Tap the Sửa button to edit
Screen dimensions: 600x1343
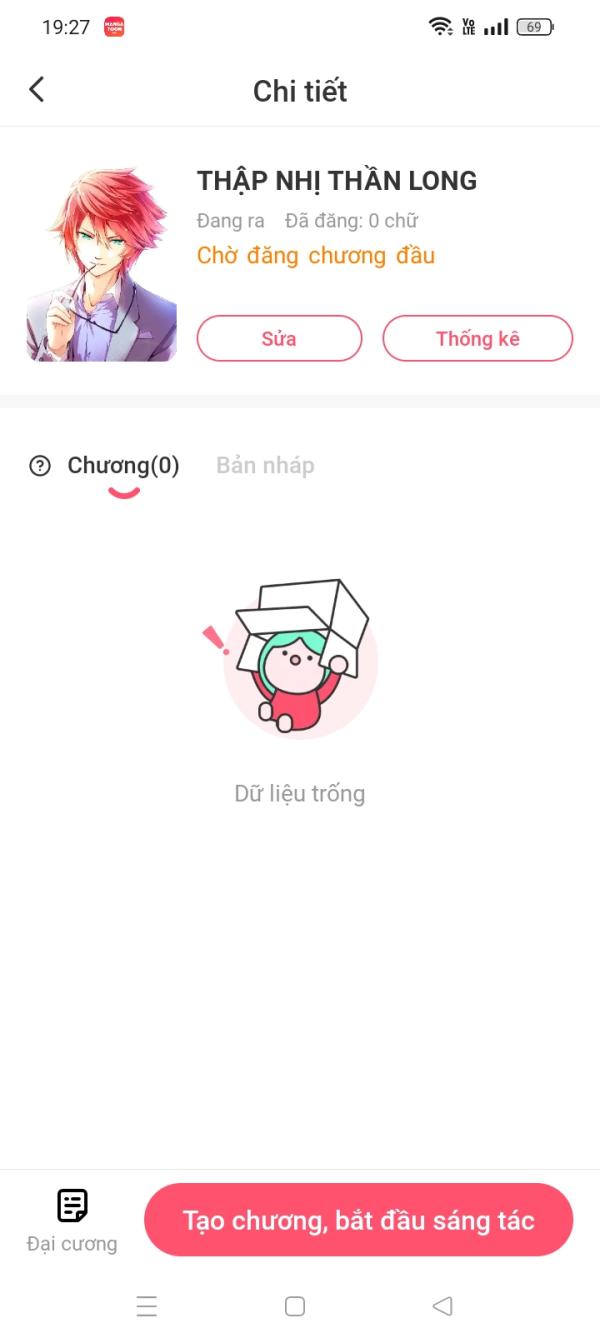click(x=279, y=338)
